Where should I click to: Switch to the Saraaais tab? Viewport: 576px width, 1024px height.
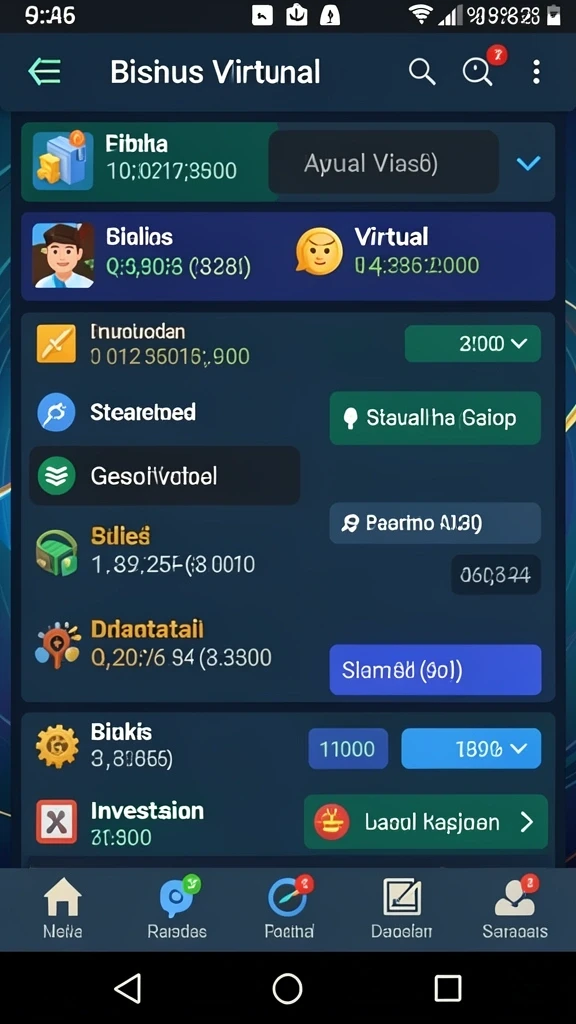pos(515,909)
